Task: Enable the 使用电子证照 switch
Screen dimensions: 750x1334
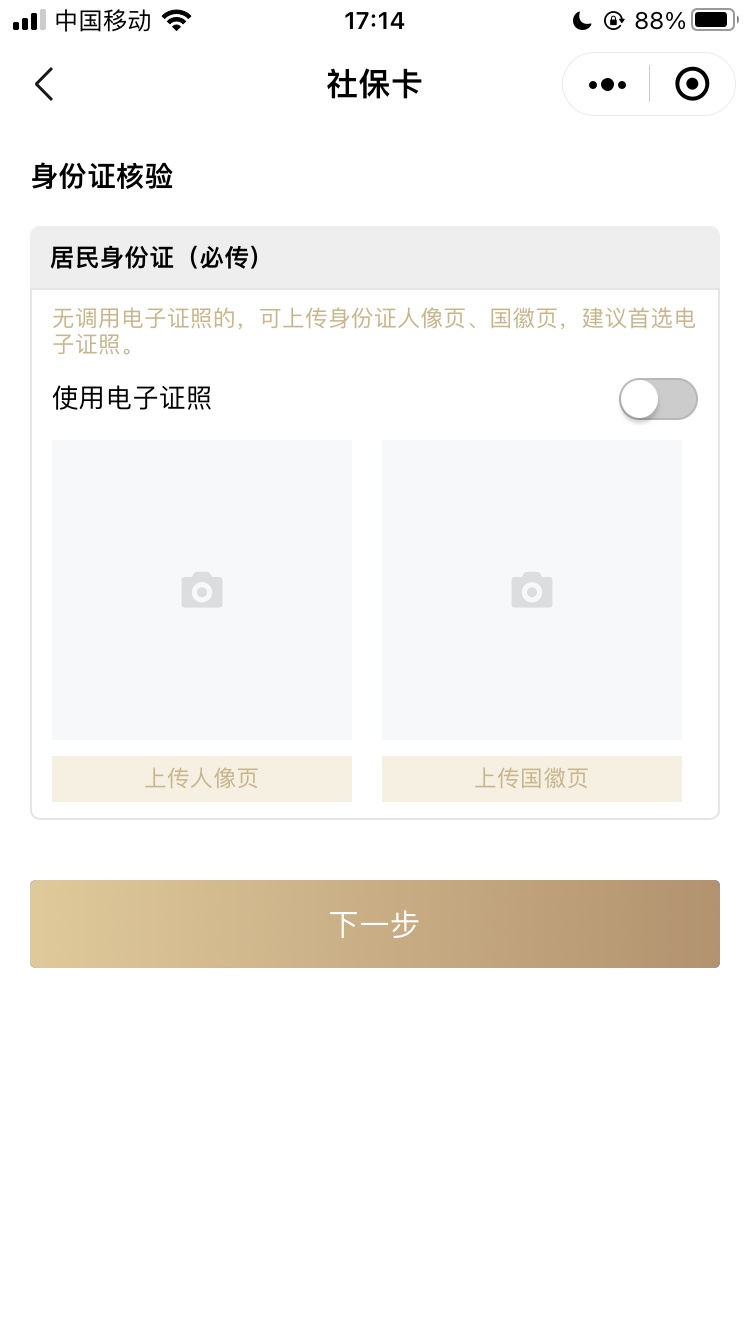Action: 657,399
